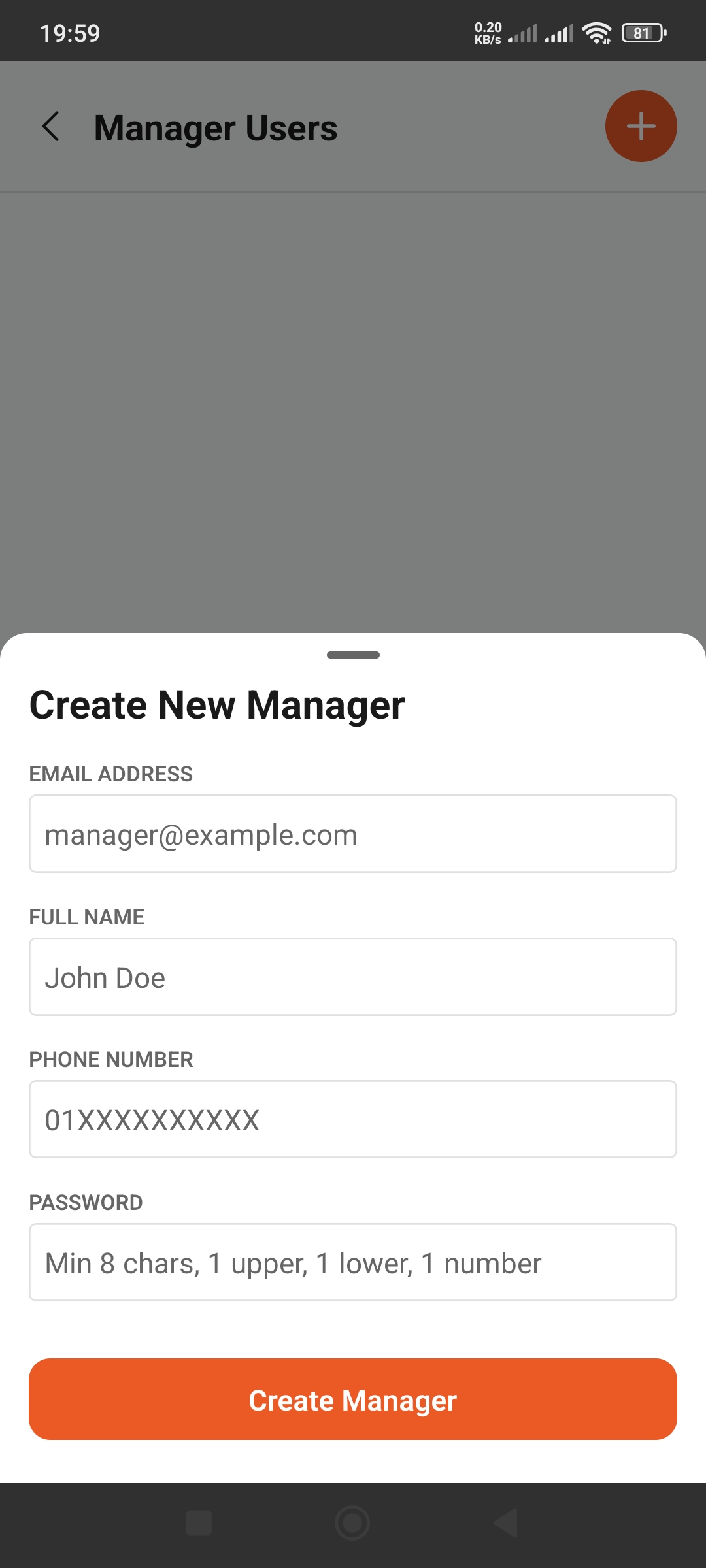Select the full name input field
Screen dimensions: 706x1568
point(353,976)
